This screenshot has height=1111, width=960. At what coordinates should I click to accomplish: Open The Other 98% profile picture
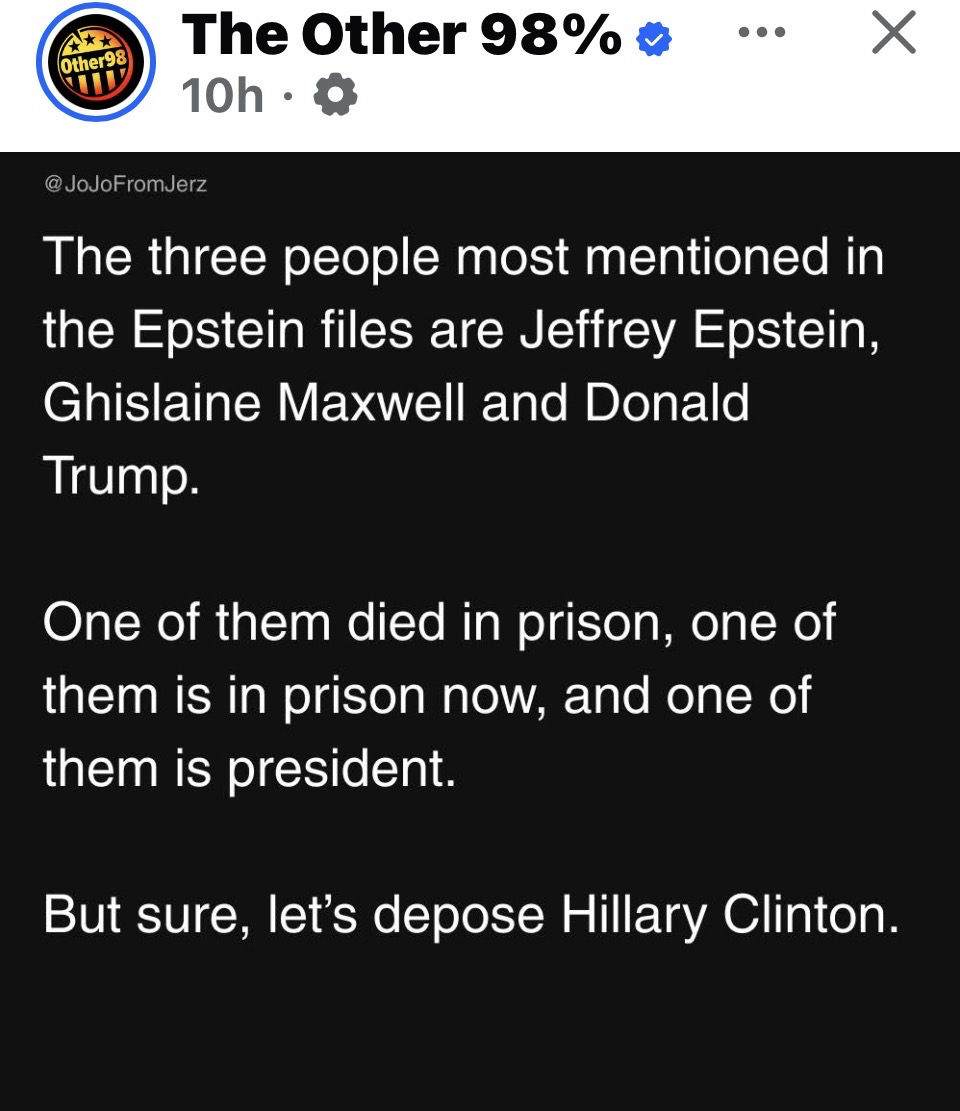[x=96, y=63]
